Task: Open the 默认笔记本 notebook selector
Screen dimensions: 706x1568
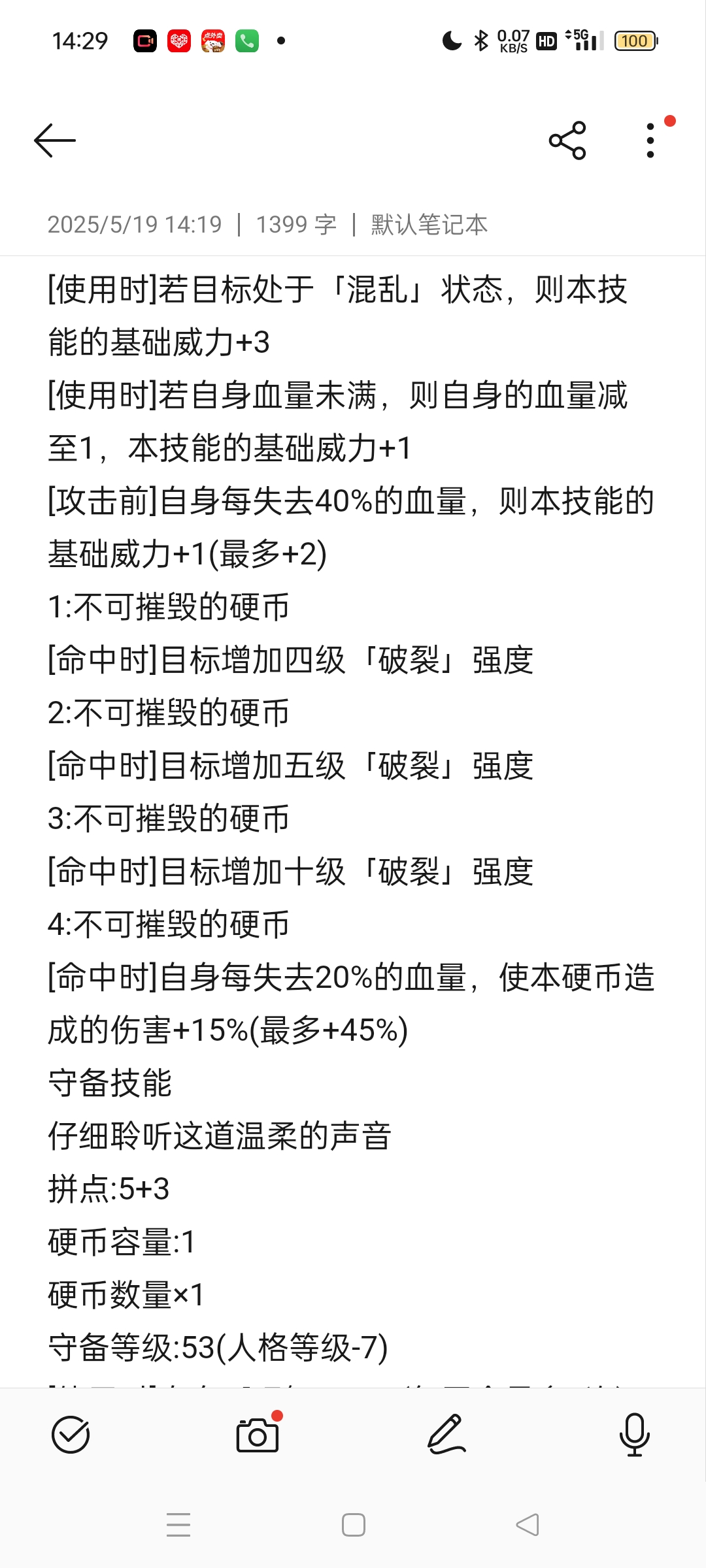Action: click(x=429, y=225)
